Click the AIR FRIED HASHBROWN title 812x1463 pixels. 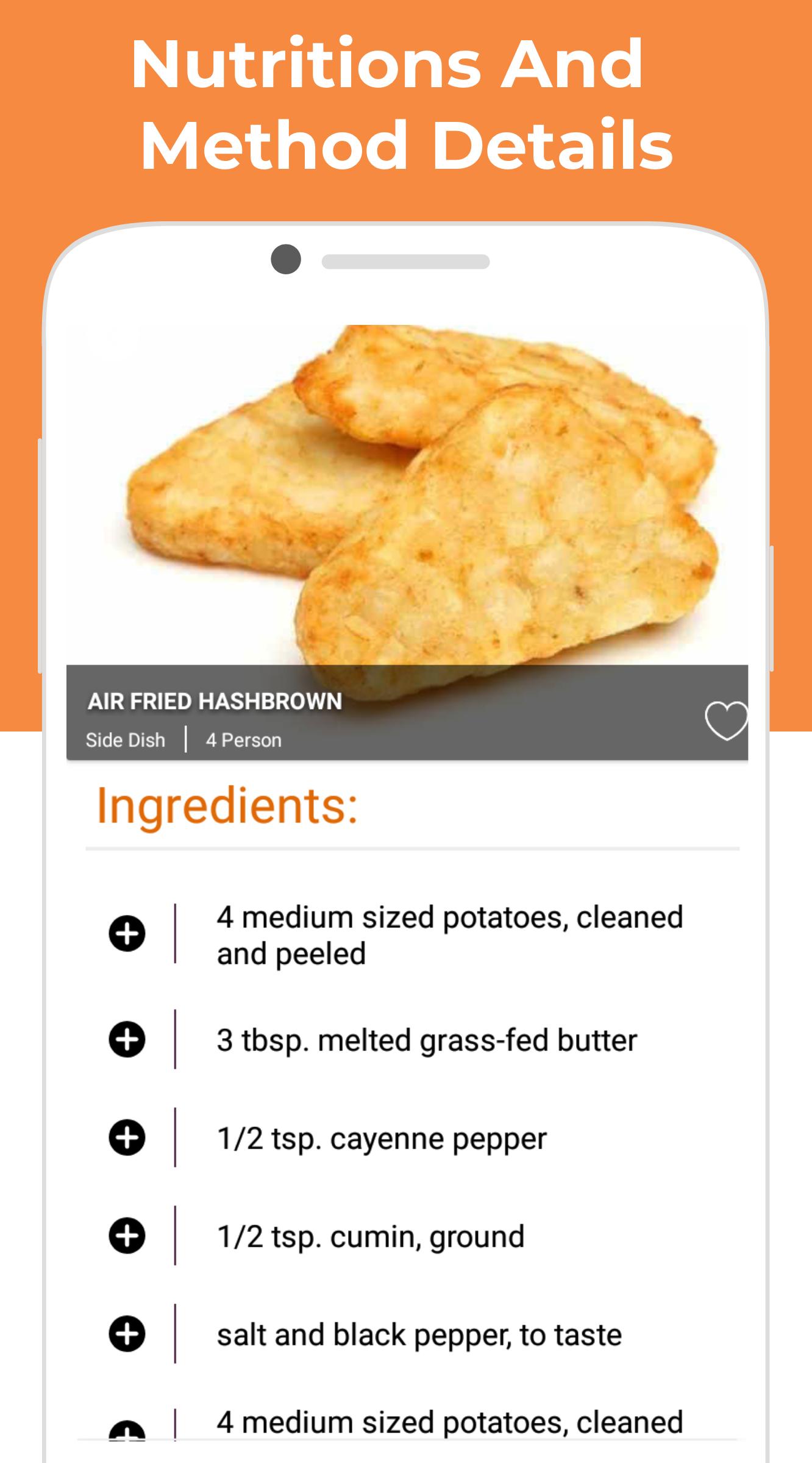(215, 701)
